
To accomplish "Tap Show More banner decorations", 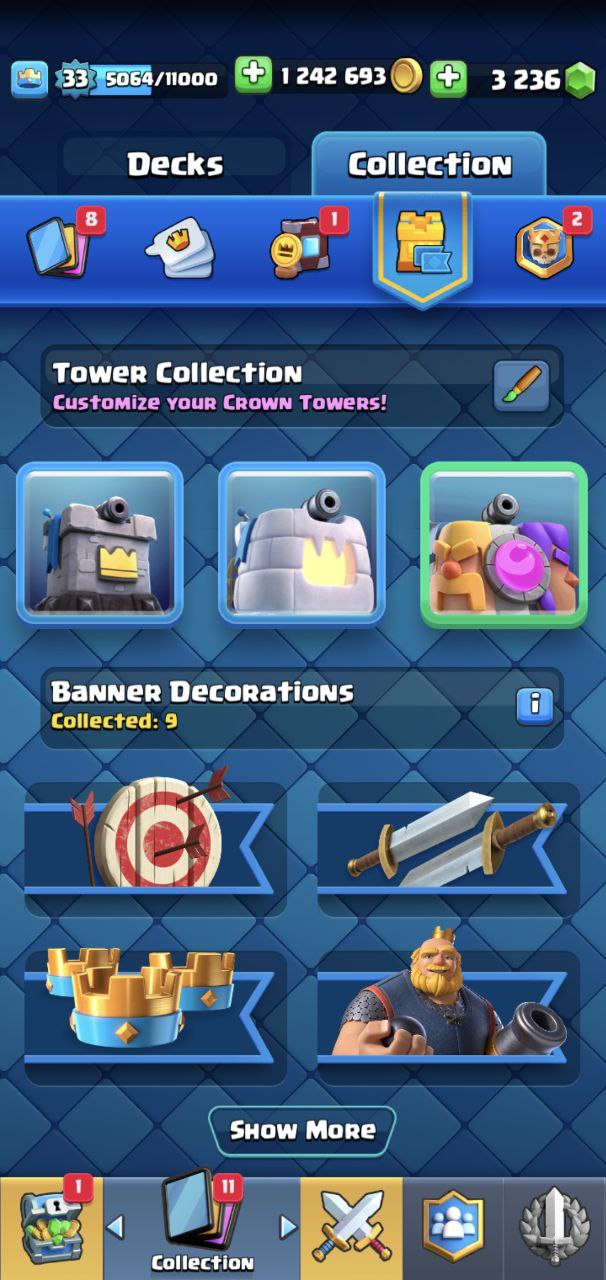I will click(302, 1130).
